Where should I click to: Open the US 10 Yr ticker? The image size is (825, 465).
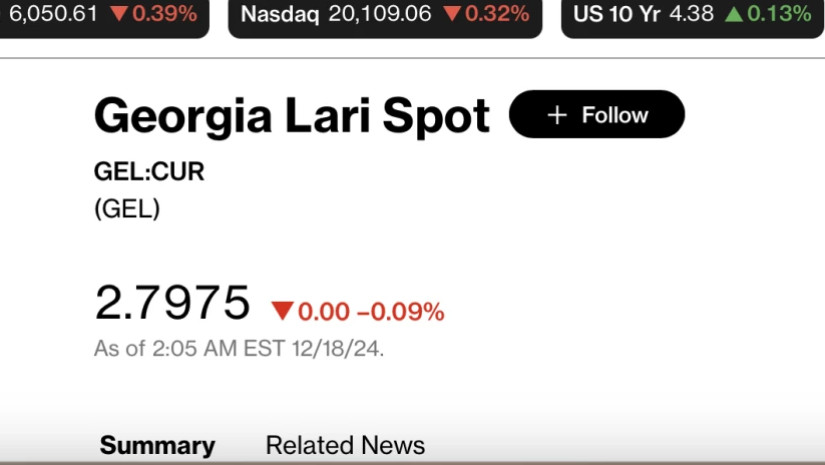coord(692,15)
